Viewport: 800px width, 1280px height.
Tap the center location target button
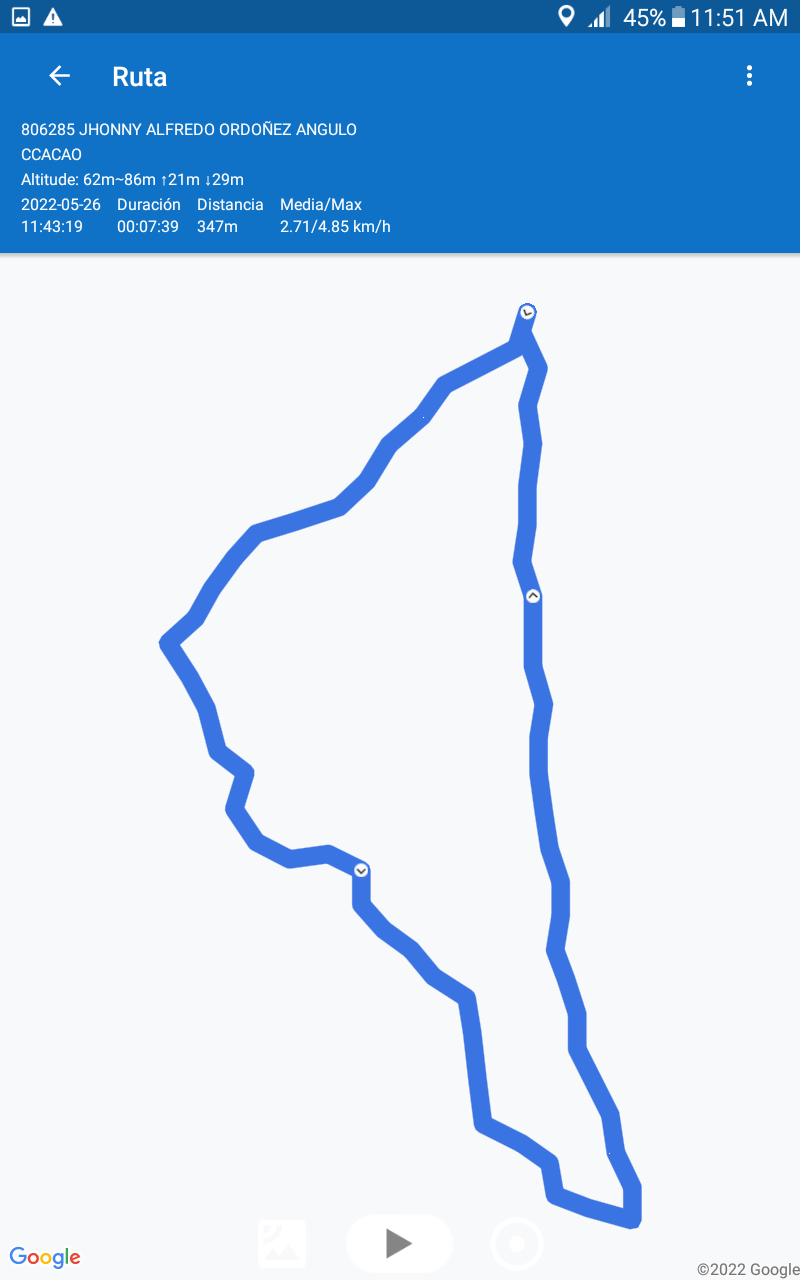coord(517,1244)
